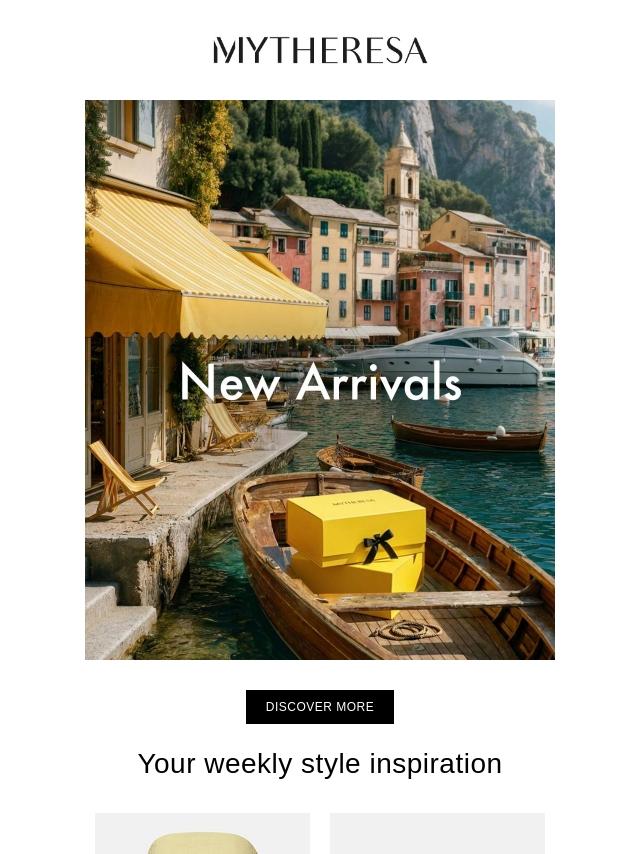Image resolution: width=640 pixels, height=854 pixels.
Task: Tap the Discover More button
Action: click(320, 706)
